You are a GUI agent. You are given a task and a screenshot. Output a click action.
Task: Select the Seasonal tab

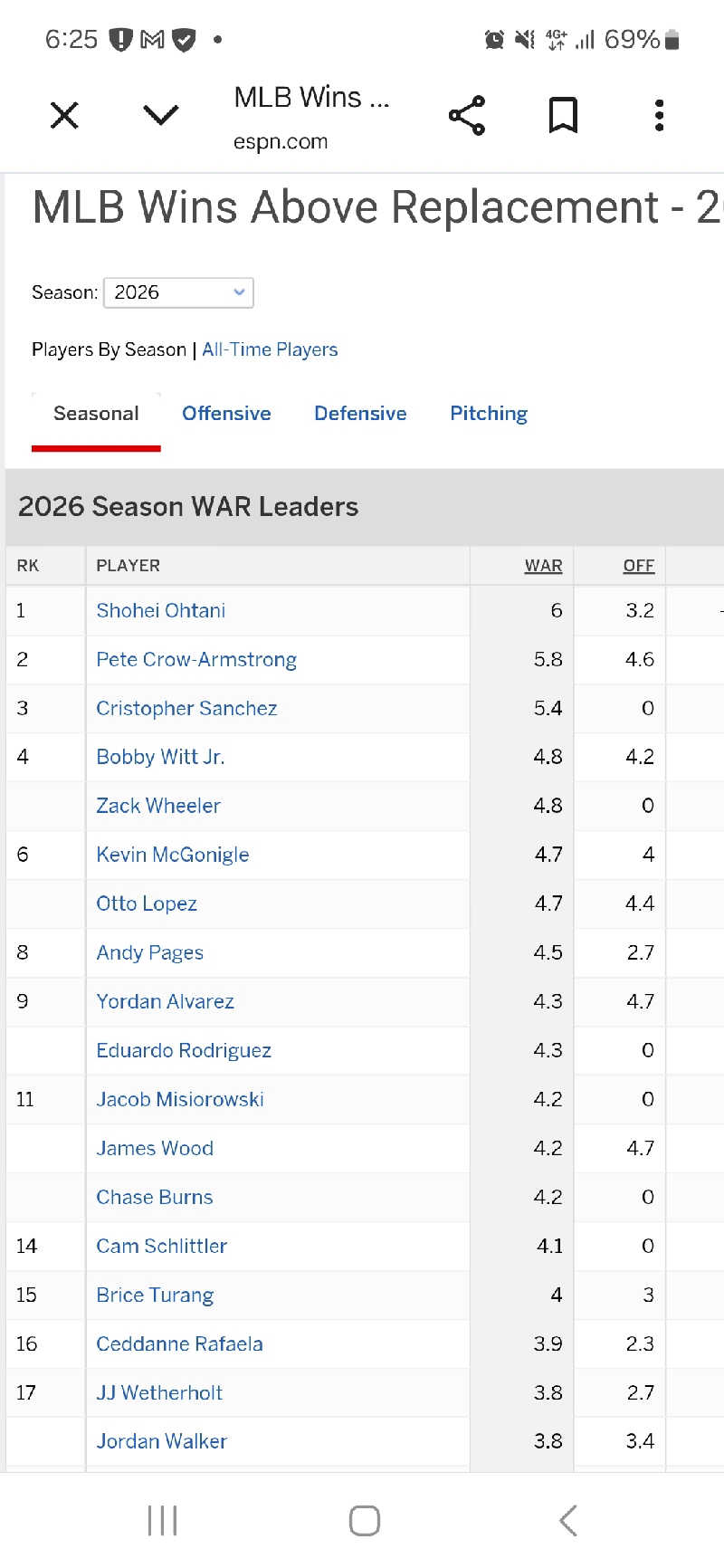[x=96, y=414]
